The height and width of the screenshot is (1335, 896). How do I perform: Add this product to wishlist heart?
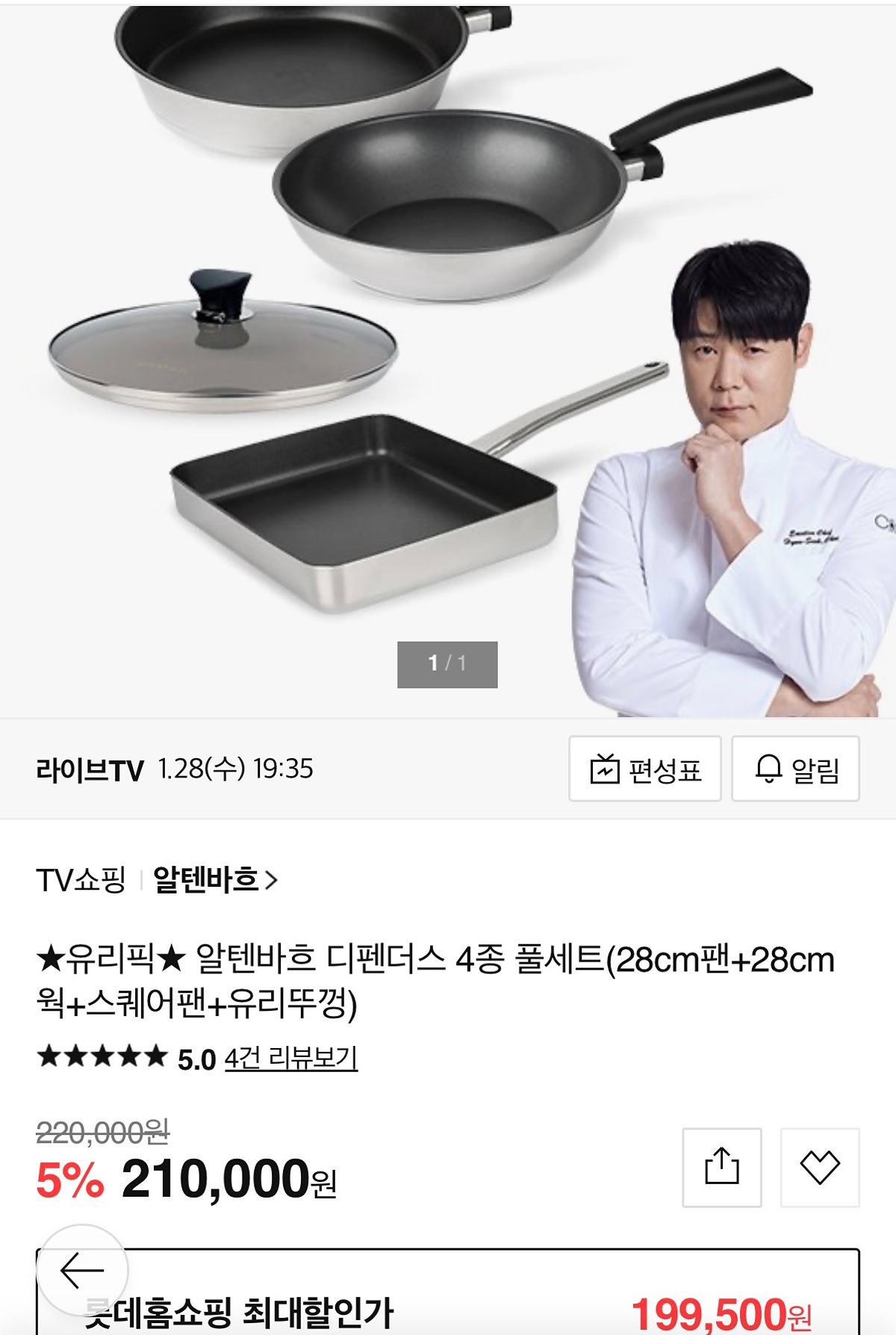pos(820,1167)
